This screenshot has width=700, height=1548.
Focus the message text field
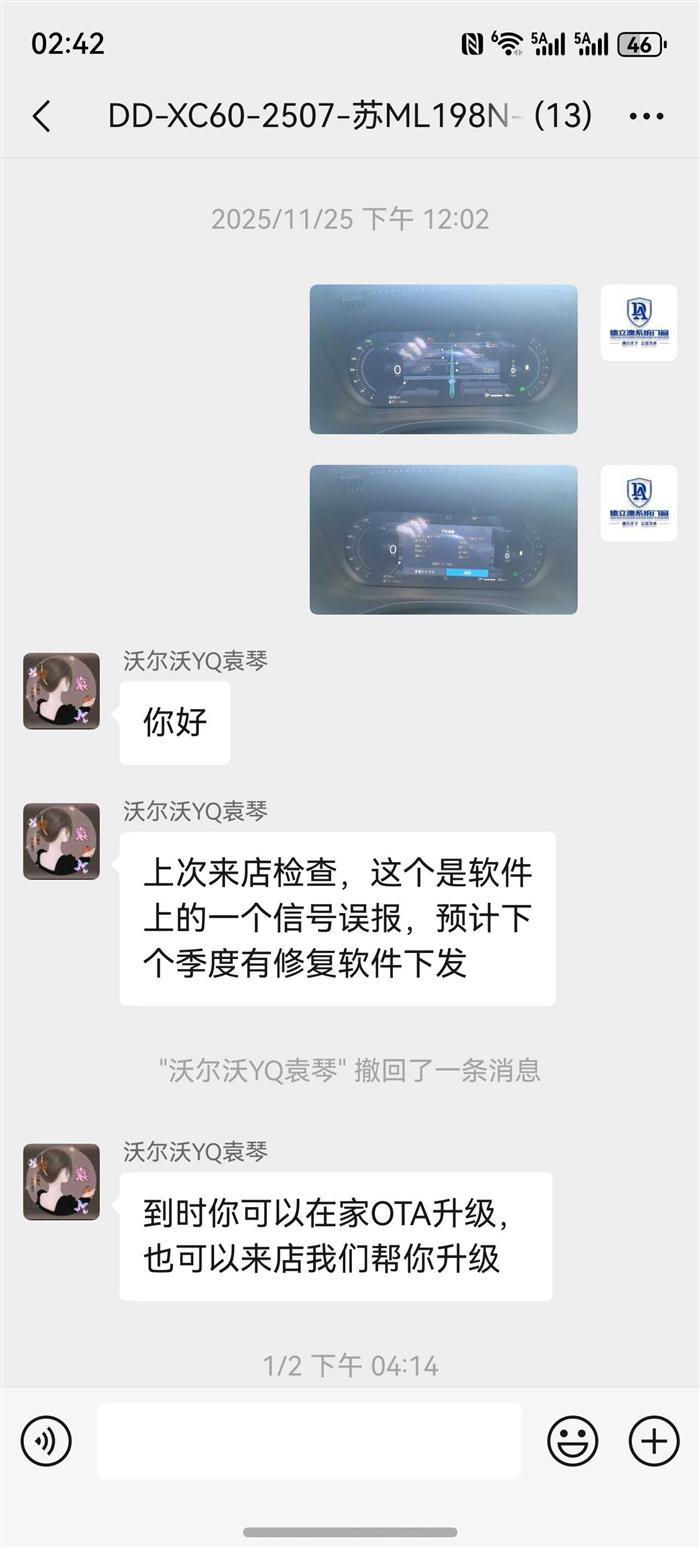click(x=309, y=1441)
